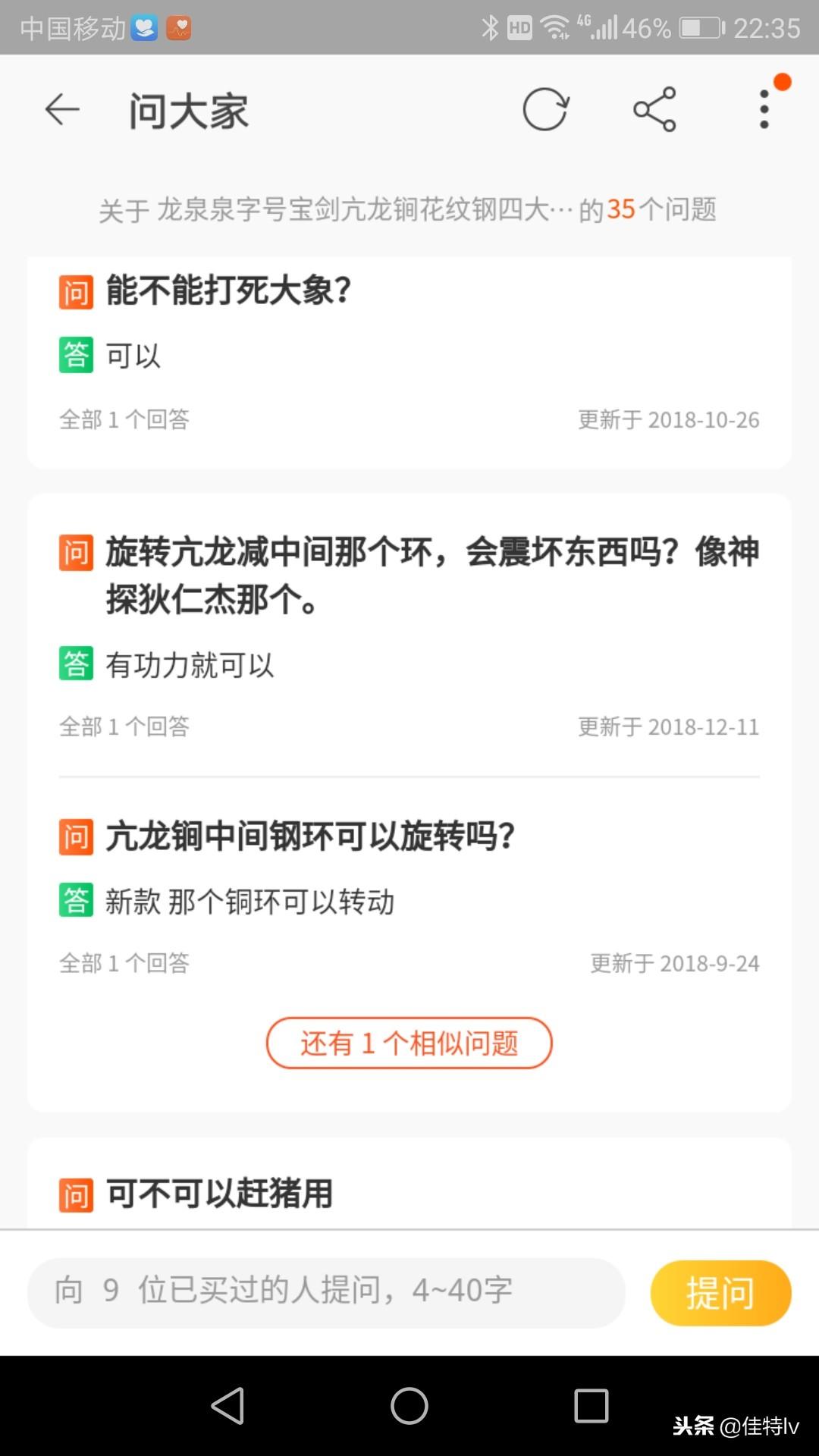Expand 还有1个相似问题 to see similar questions
This screenshot has width=819, height=1456.
point(408,1043)
